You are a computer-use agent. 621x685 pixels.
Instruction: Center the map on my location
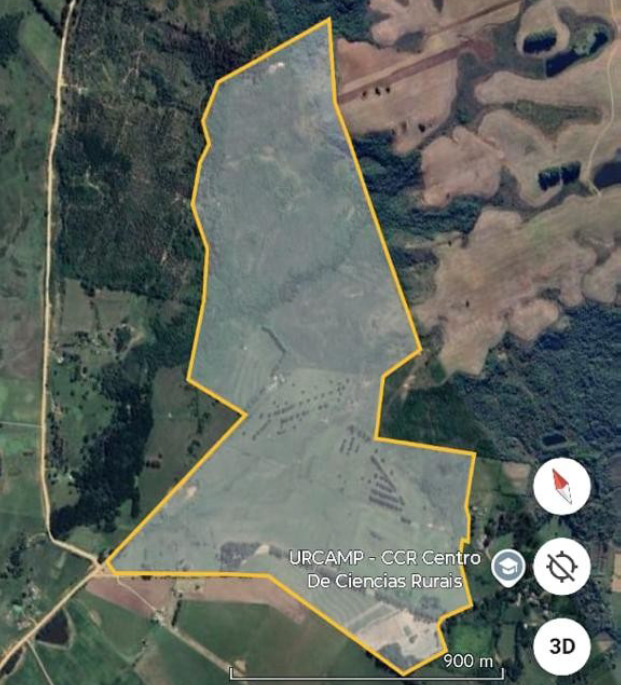[x=562, y=567]
